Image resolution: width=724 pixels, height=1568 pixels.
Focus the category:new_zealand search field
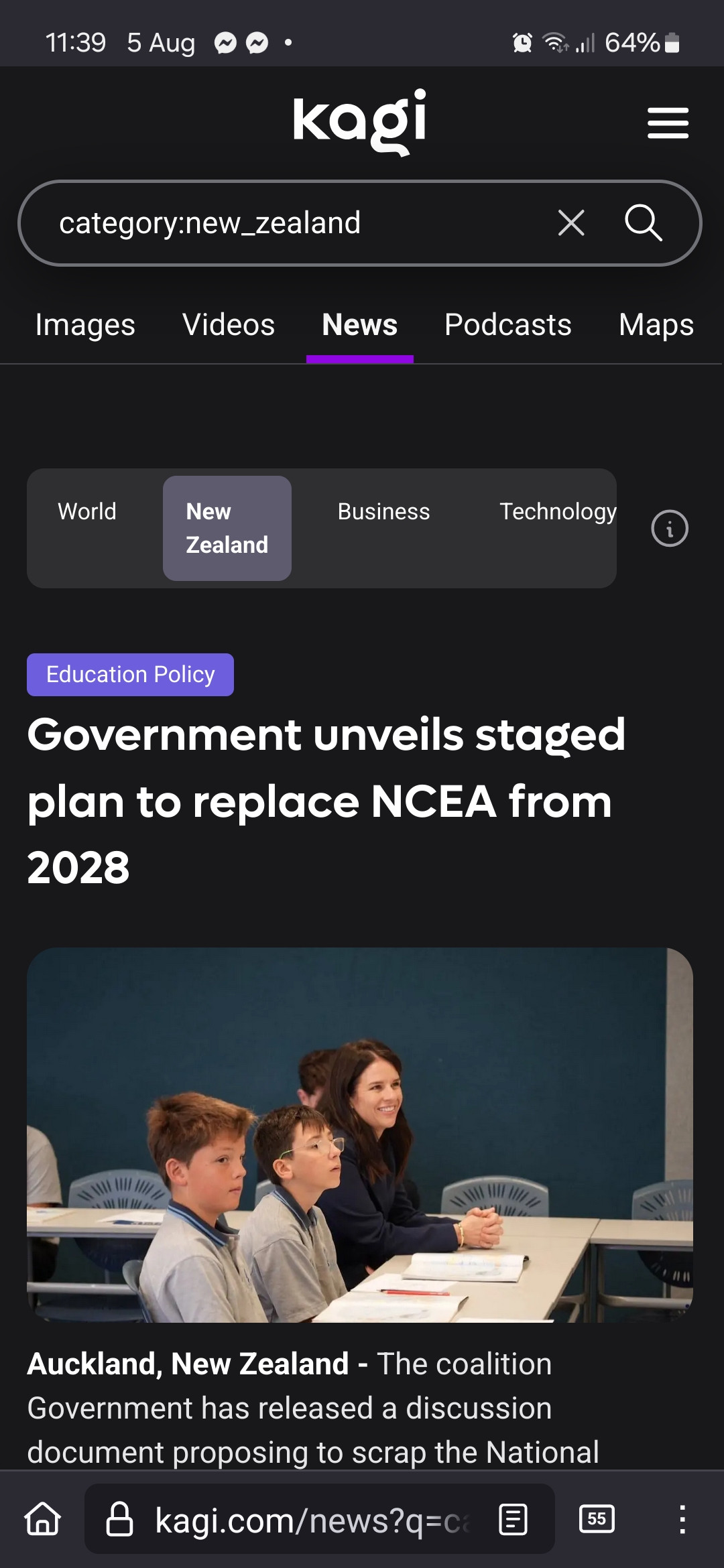point(288,223)
